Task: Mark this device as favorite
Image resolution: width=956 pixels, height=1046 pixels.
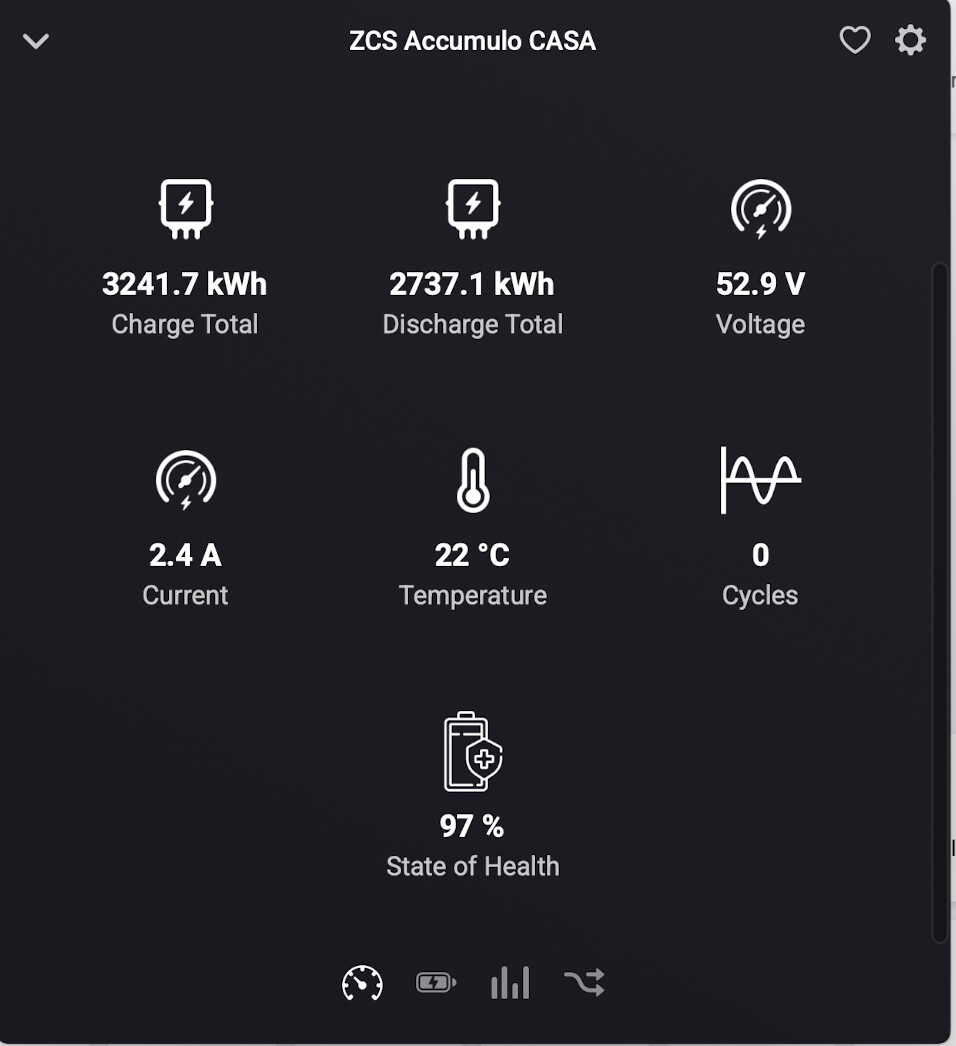Action: tap(854, 40)
